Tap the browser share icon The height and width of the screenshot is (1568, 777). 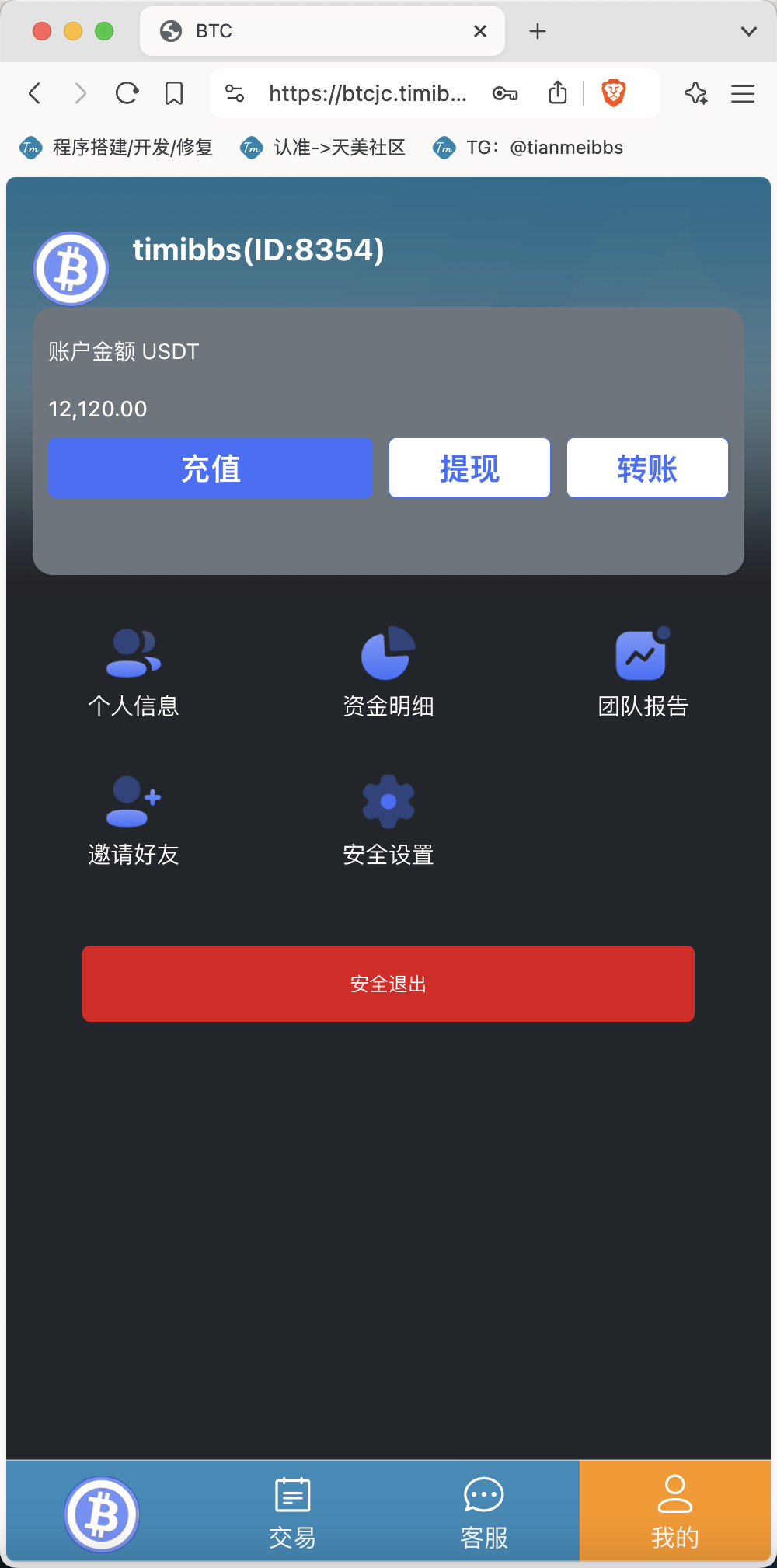tap(558, 92)
